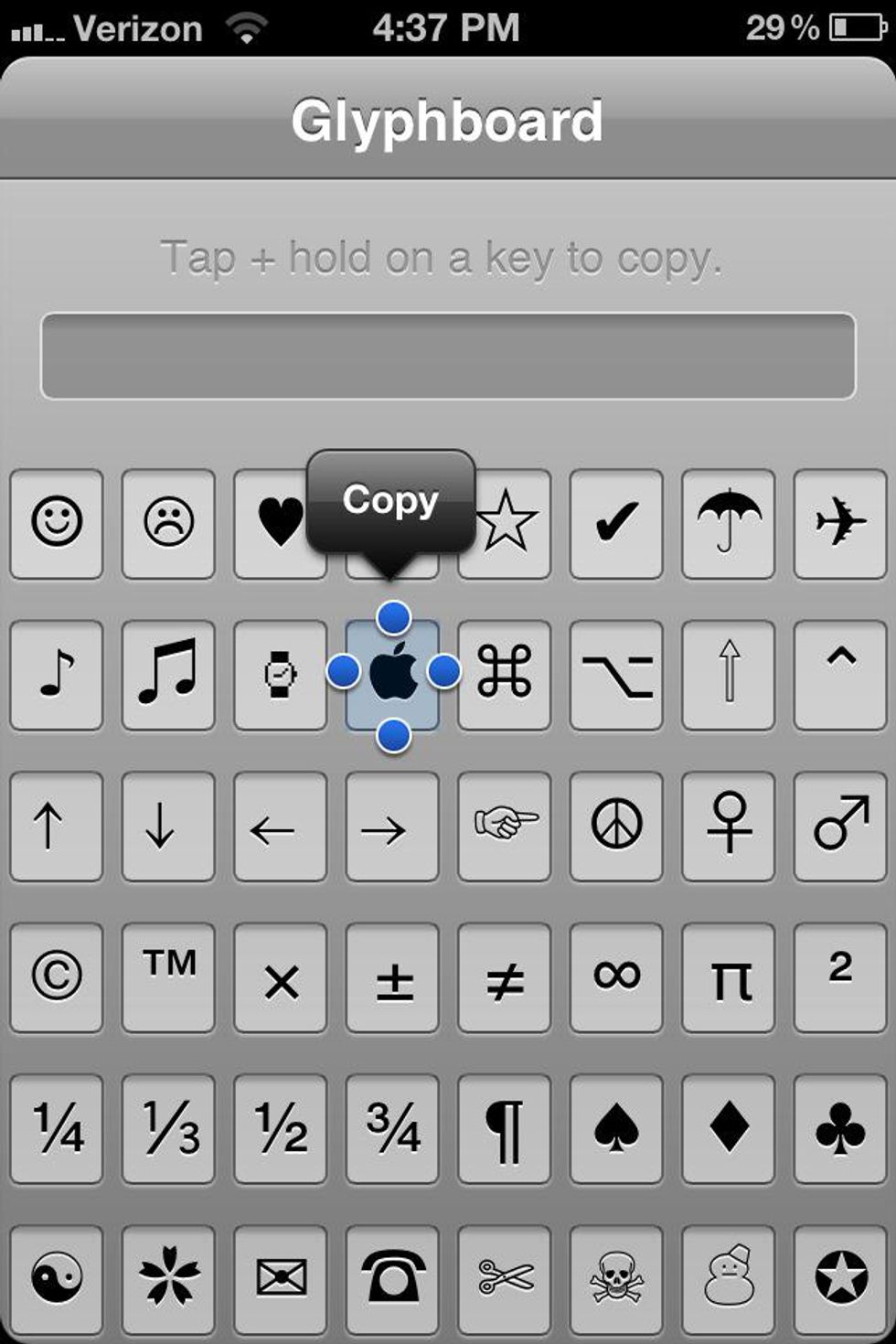The image size is (896, 1344).
Task: Select the check mark key
Action: pos(616,523)
